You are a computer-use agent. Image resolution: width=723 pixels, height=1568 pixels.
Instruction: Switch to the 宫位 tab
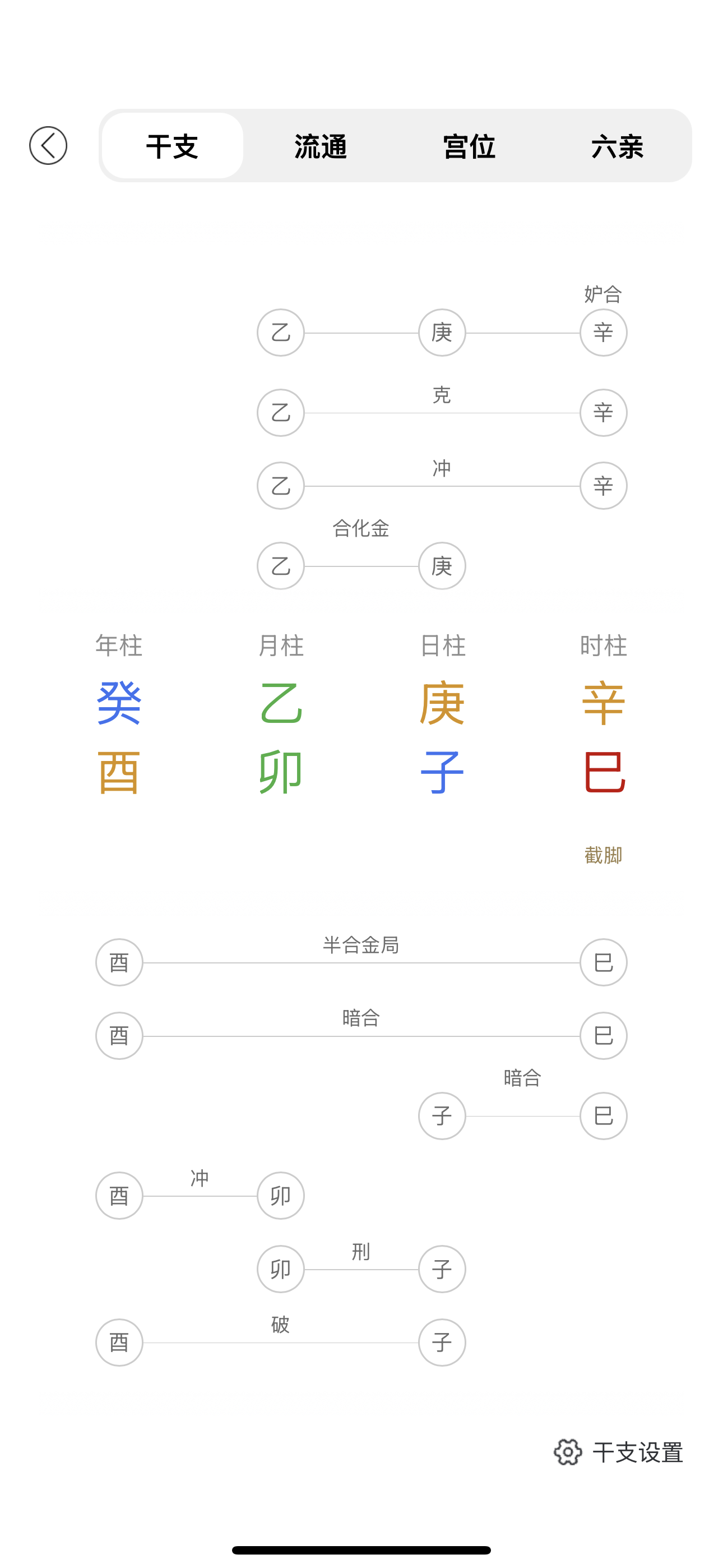469,146
